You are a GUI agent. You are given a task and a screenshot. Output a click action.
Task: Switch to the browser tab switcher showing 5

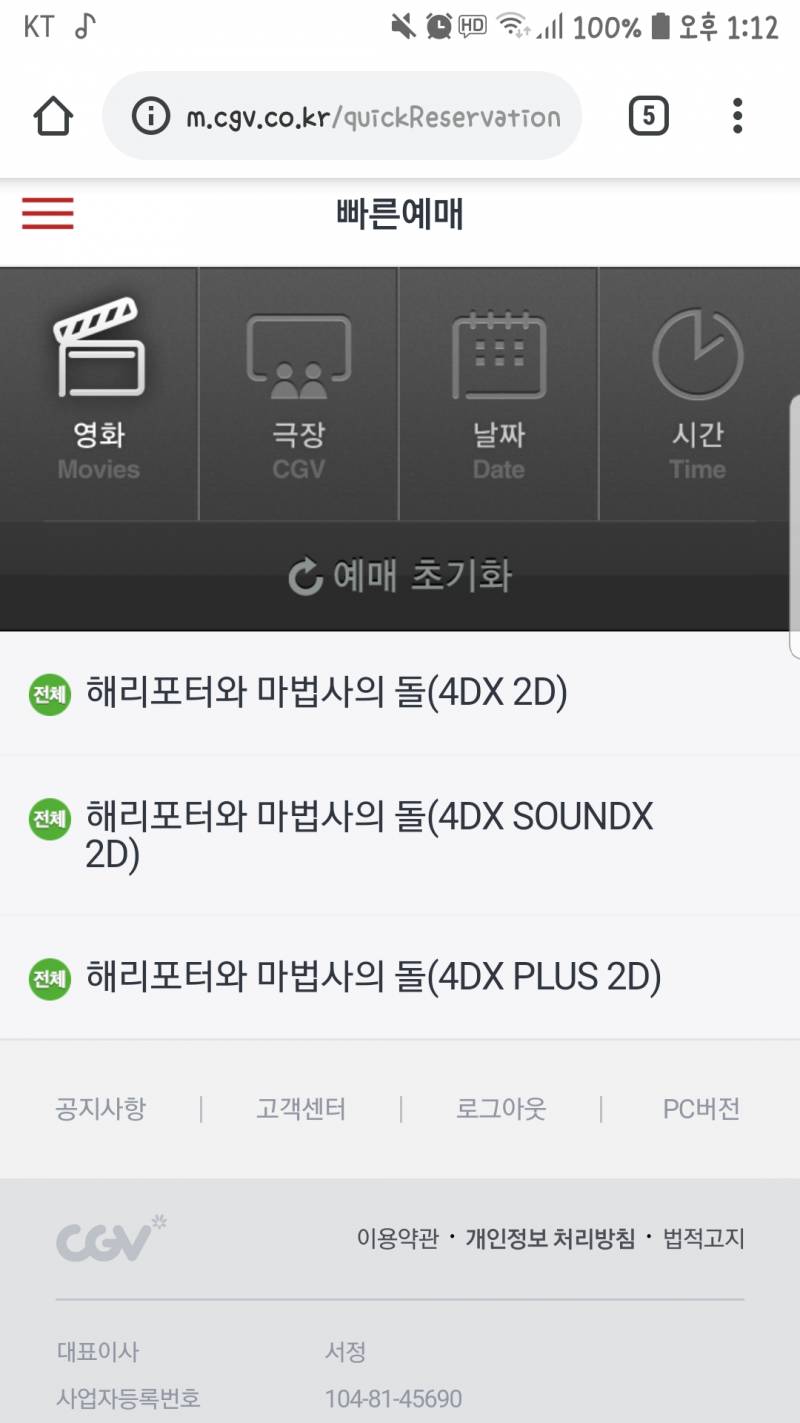(x=647, y=115)
